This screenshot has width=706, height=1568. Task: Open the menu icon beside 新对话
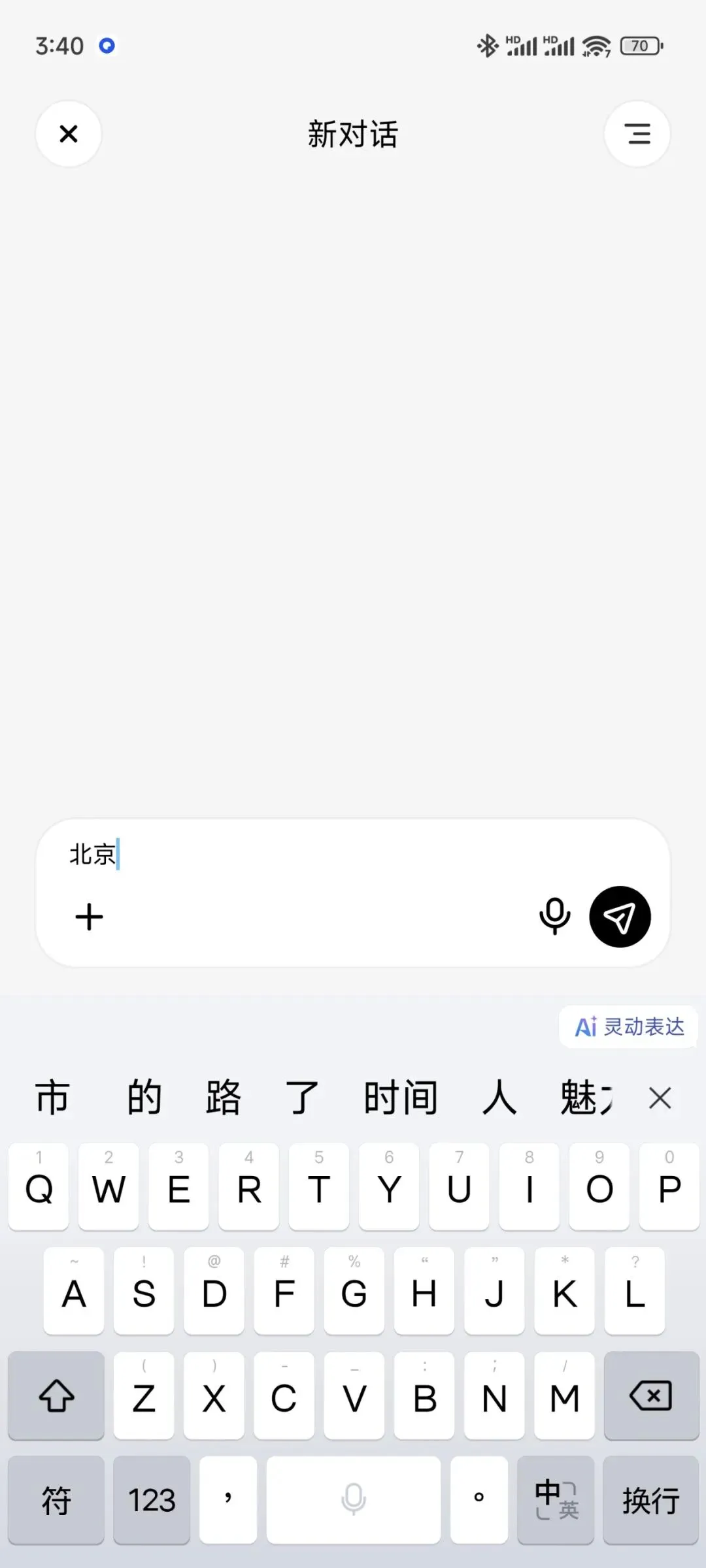637,134
